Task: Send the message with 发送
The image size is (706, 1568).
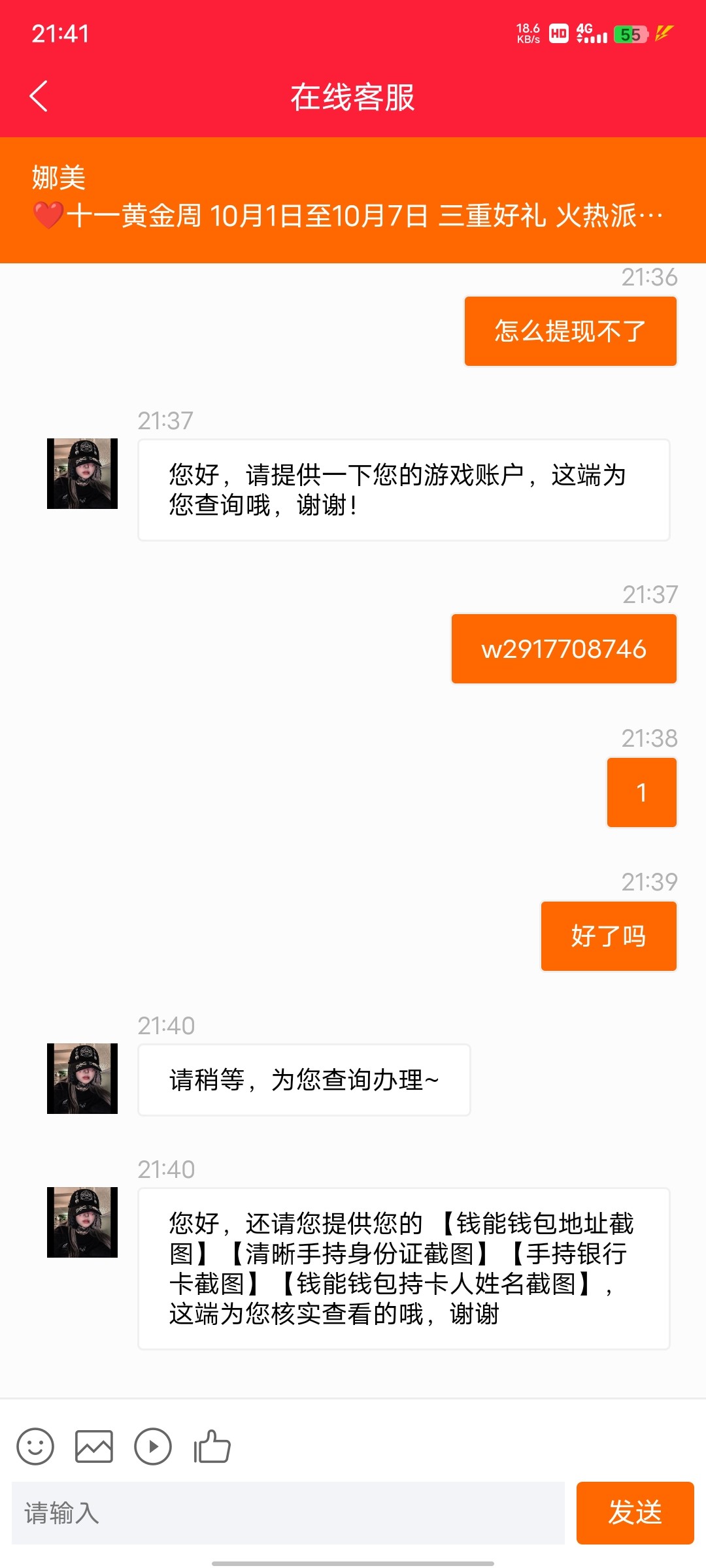Action: pyautogui.click(x=635, y=1513)
